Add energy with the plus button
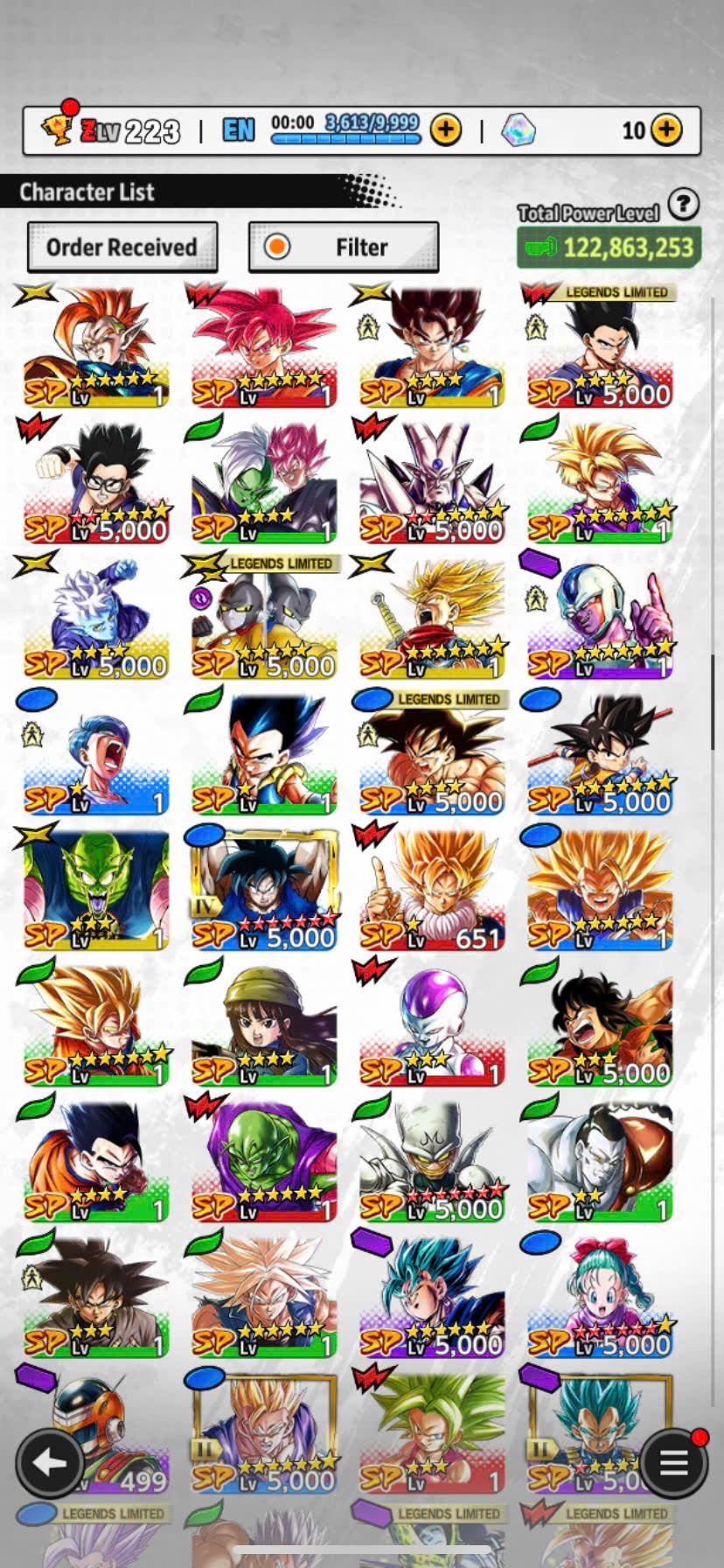Screen dimensions: 724x1568 [446, 130]
